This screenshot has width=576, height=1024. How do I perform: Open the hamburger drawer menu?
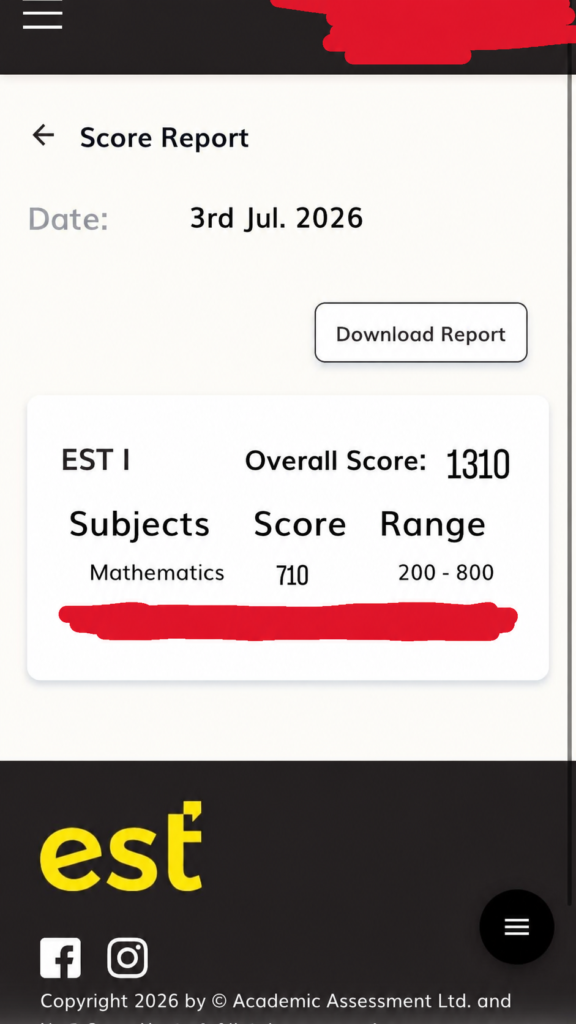[42, 14]
